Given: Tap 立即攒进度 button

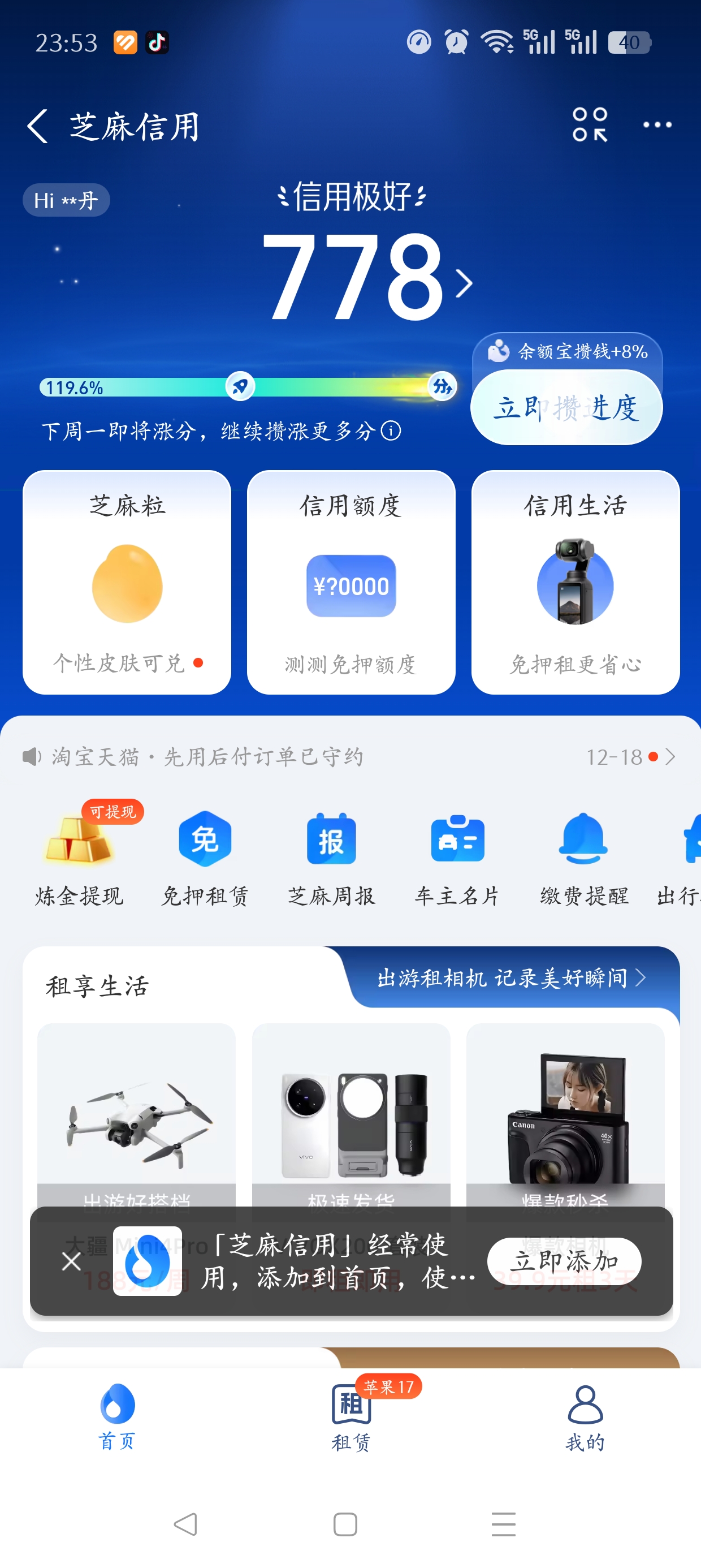Looking at the screenshot, I should click(566, 408).
